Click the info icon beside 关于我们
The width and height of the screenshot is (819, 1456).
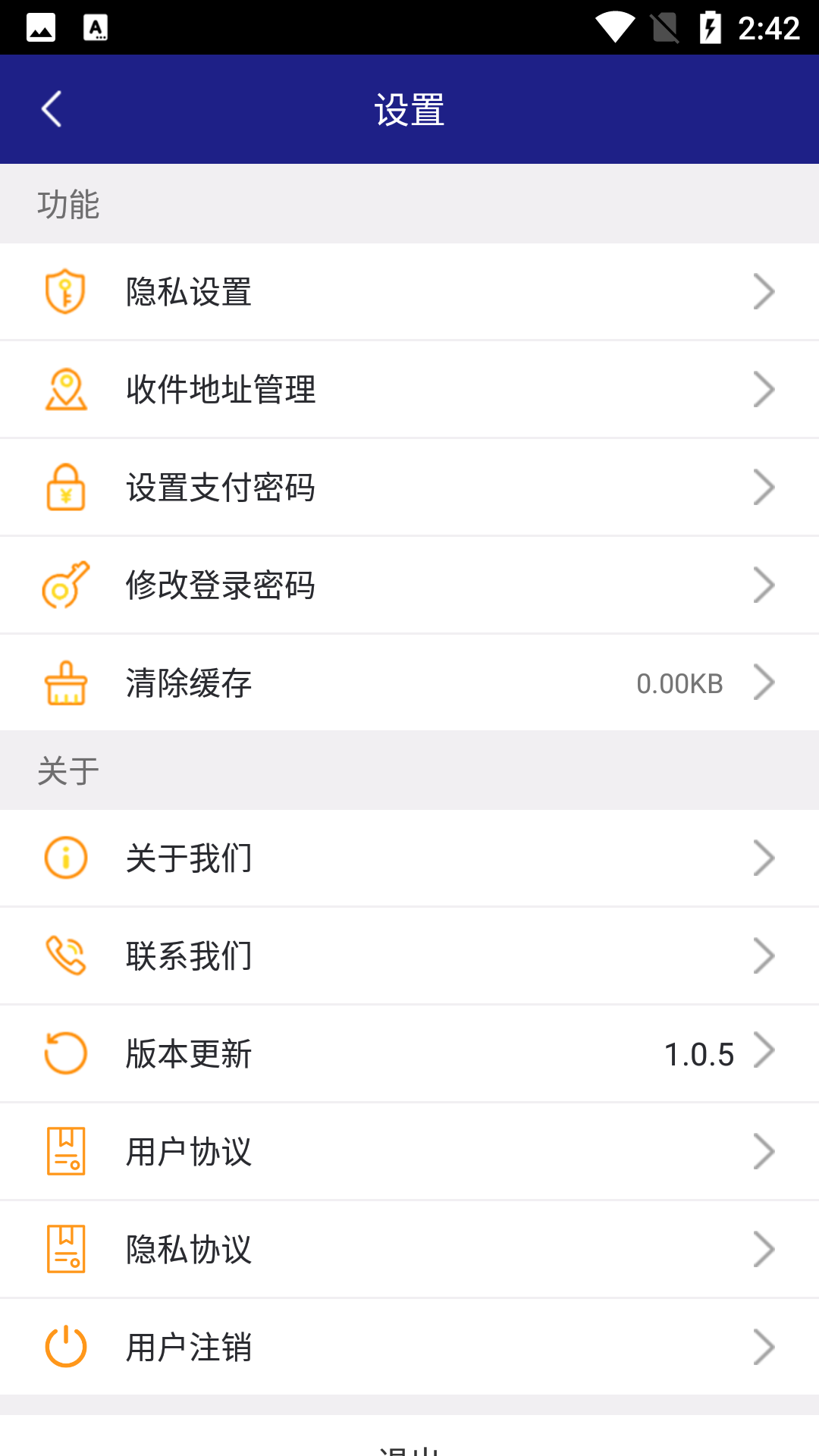[65, 857]
